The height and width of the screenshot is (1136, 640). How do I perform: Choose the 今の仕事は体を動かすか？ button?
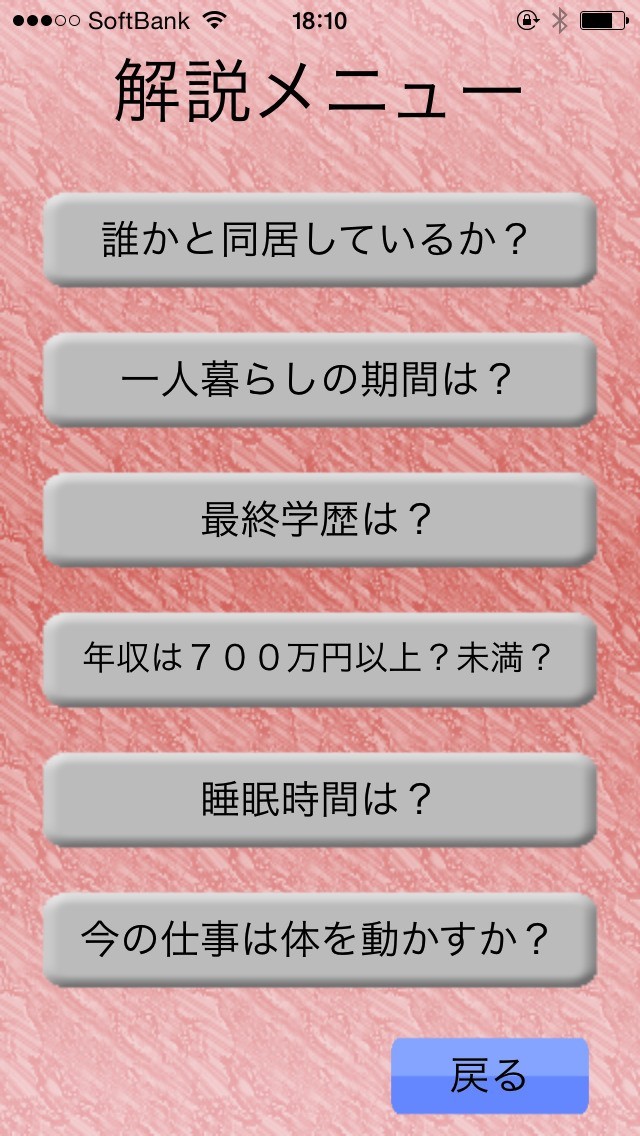click(319, 939)
